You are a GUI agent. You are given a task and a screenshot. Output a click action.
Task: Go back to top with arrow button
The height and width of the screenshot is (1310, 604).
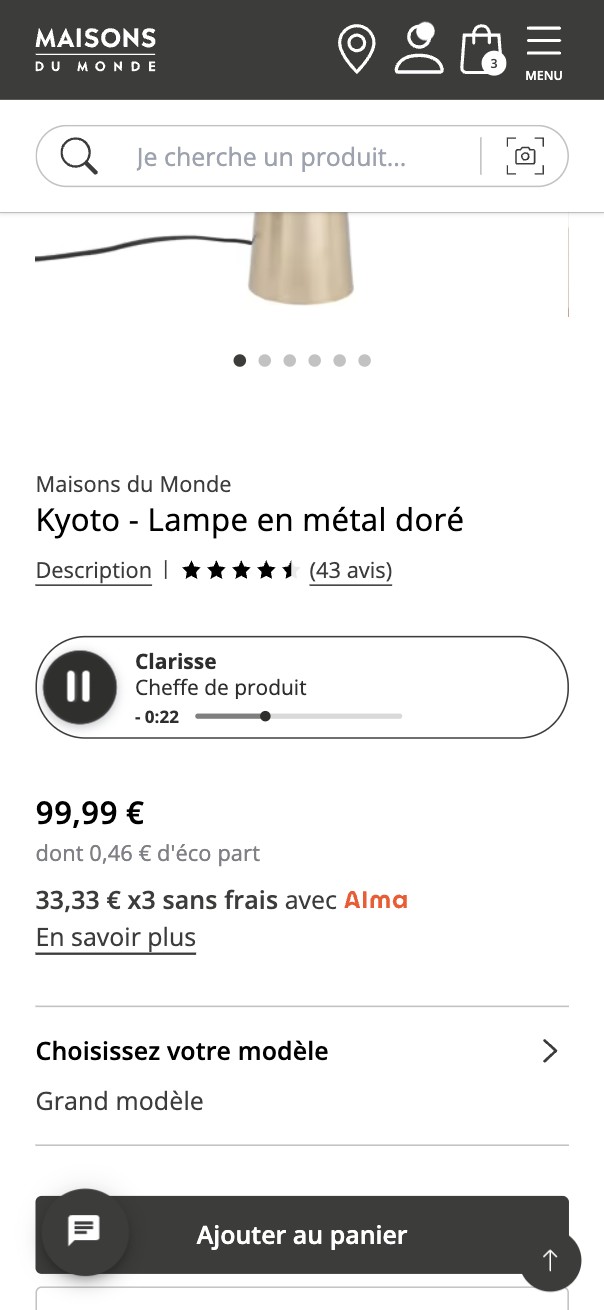[550, 1260]
